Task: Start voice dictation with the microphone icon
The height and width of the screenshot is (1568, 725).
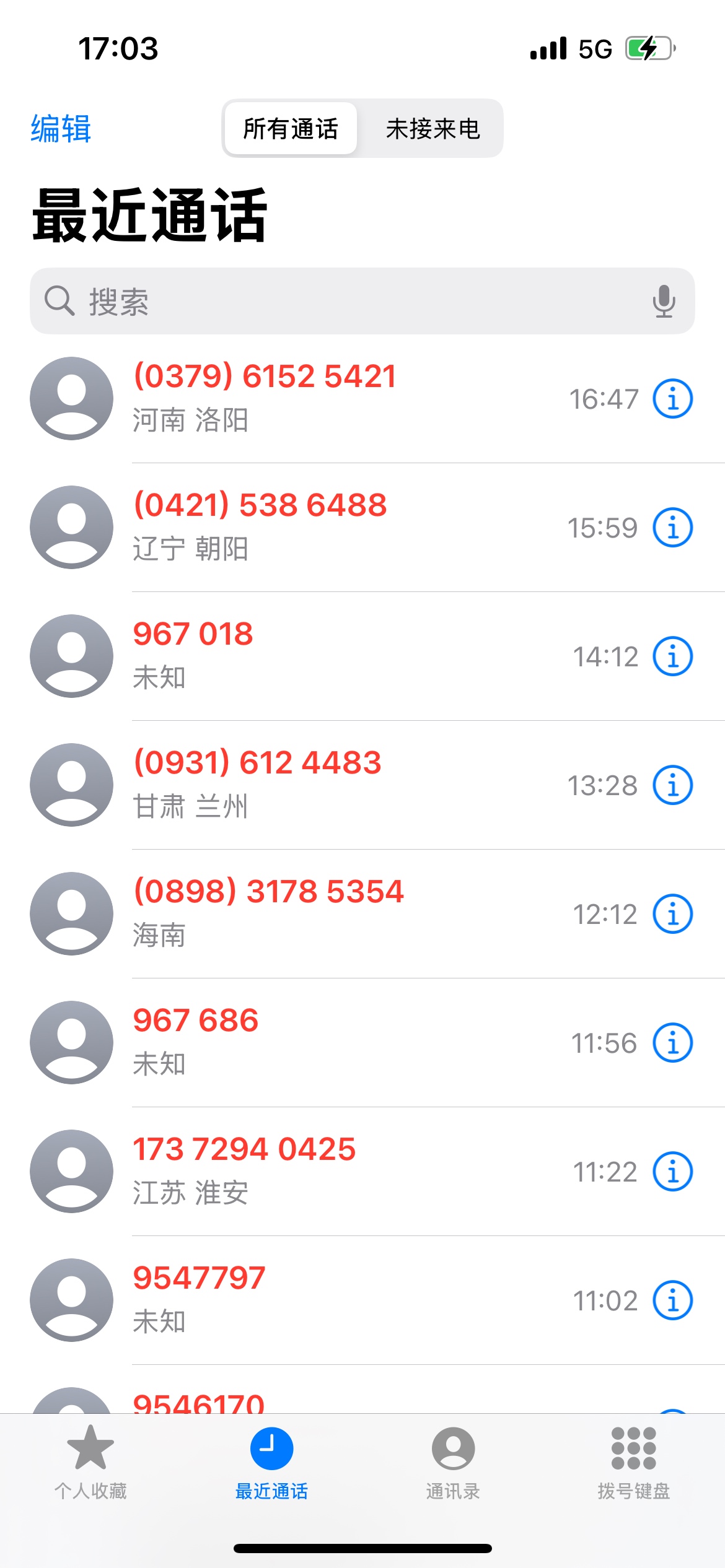Action: point(664,301)
